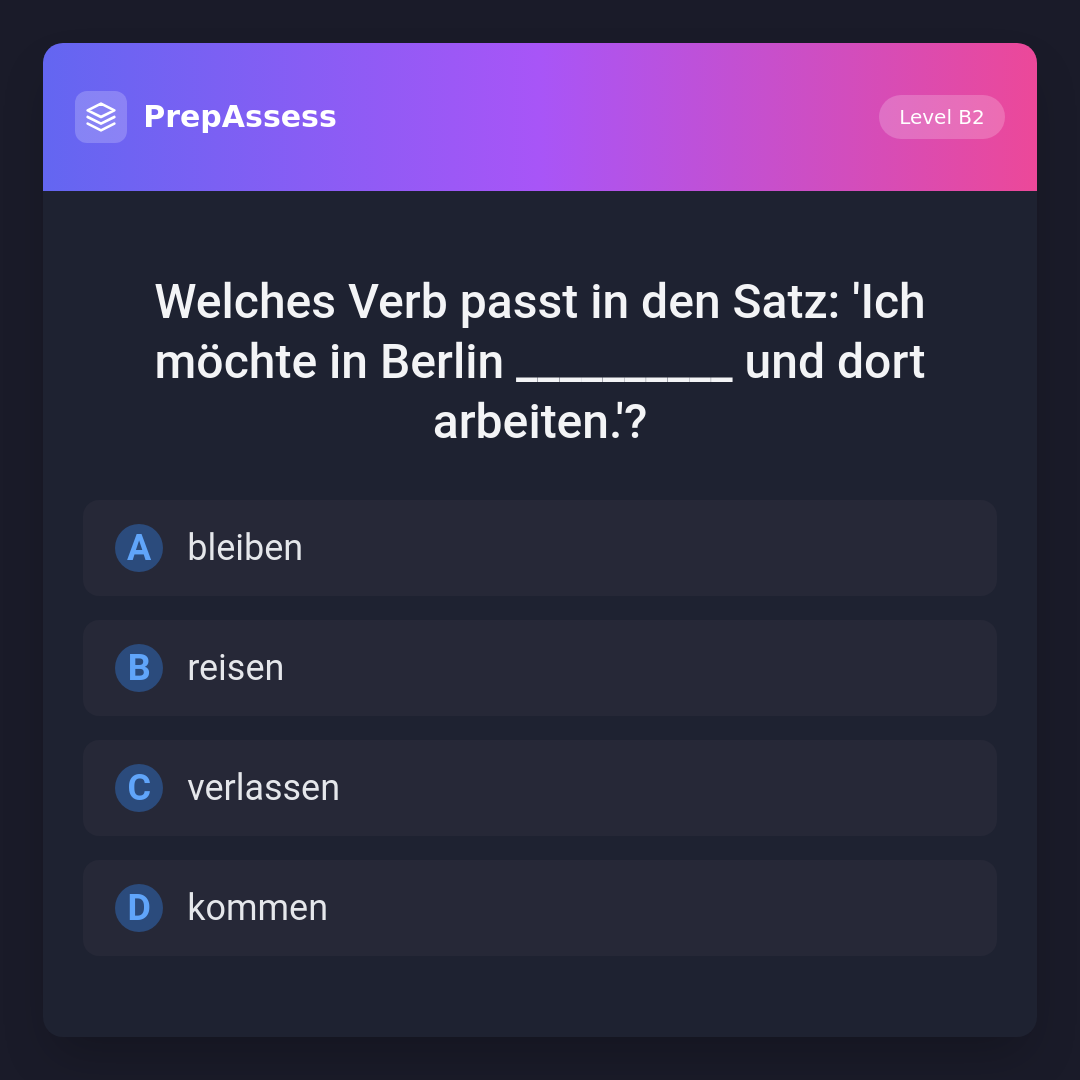Select answer A bleiben

click(540, 548)
